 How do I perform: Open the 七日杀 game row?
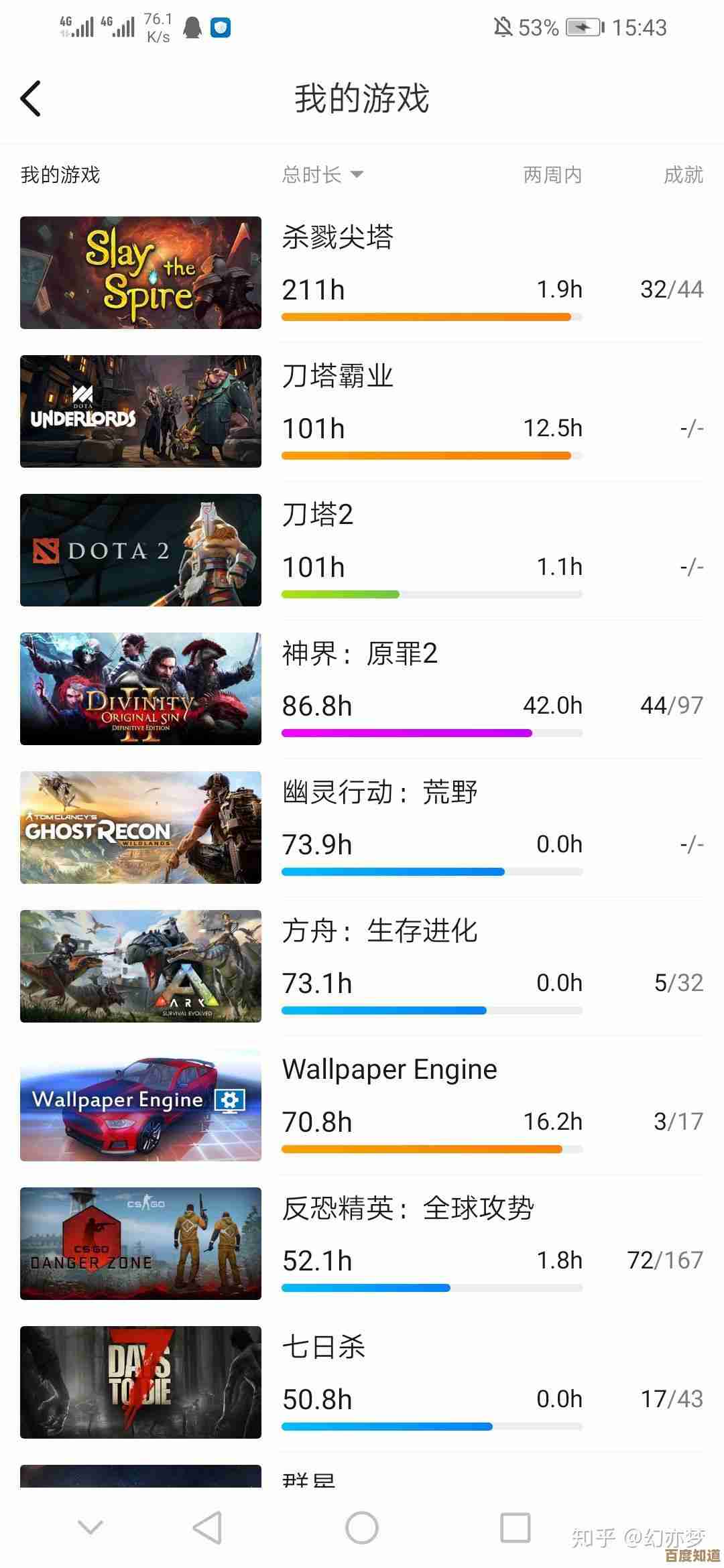tap(362, 1382)
